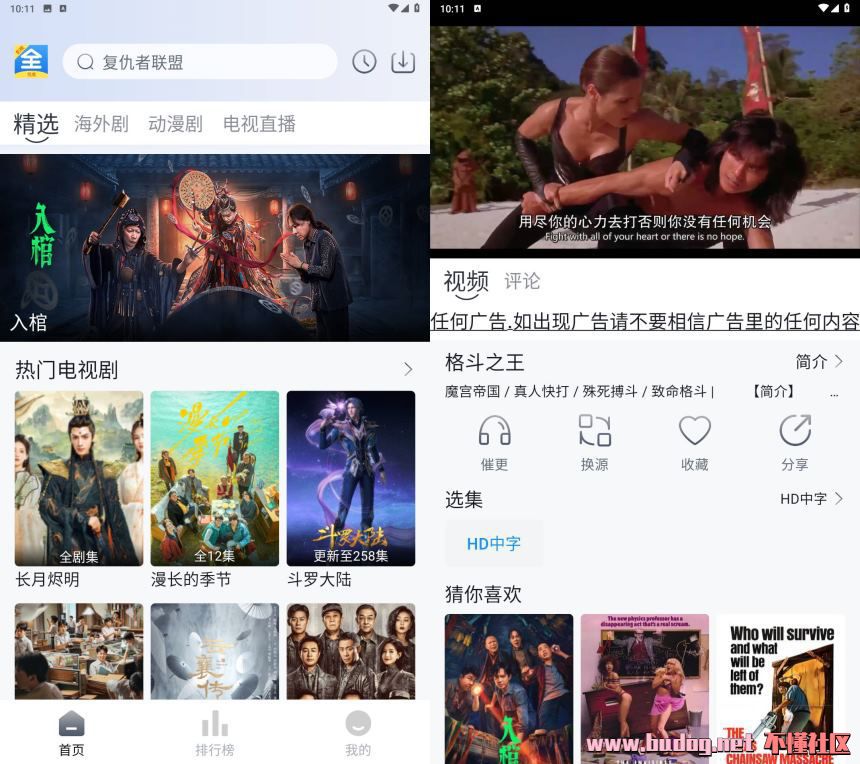Add to favorites with 收藏 heart
This screenshot has width=860, height=764.
coord(695,441)
